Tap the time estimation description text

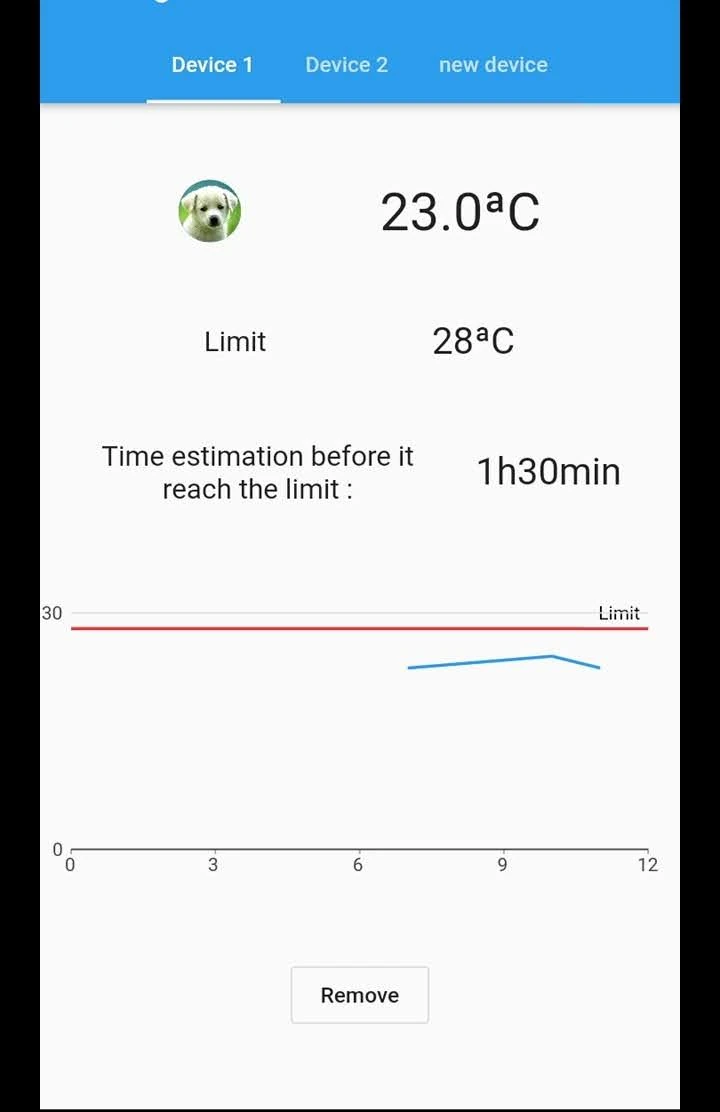click(x=258, y=471)
